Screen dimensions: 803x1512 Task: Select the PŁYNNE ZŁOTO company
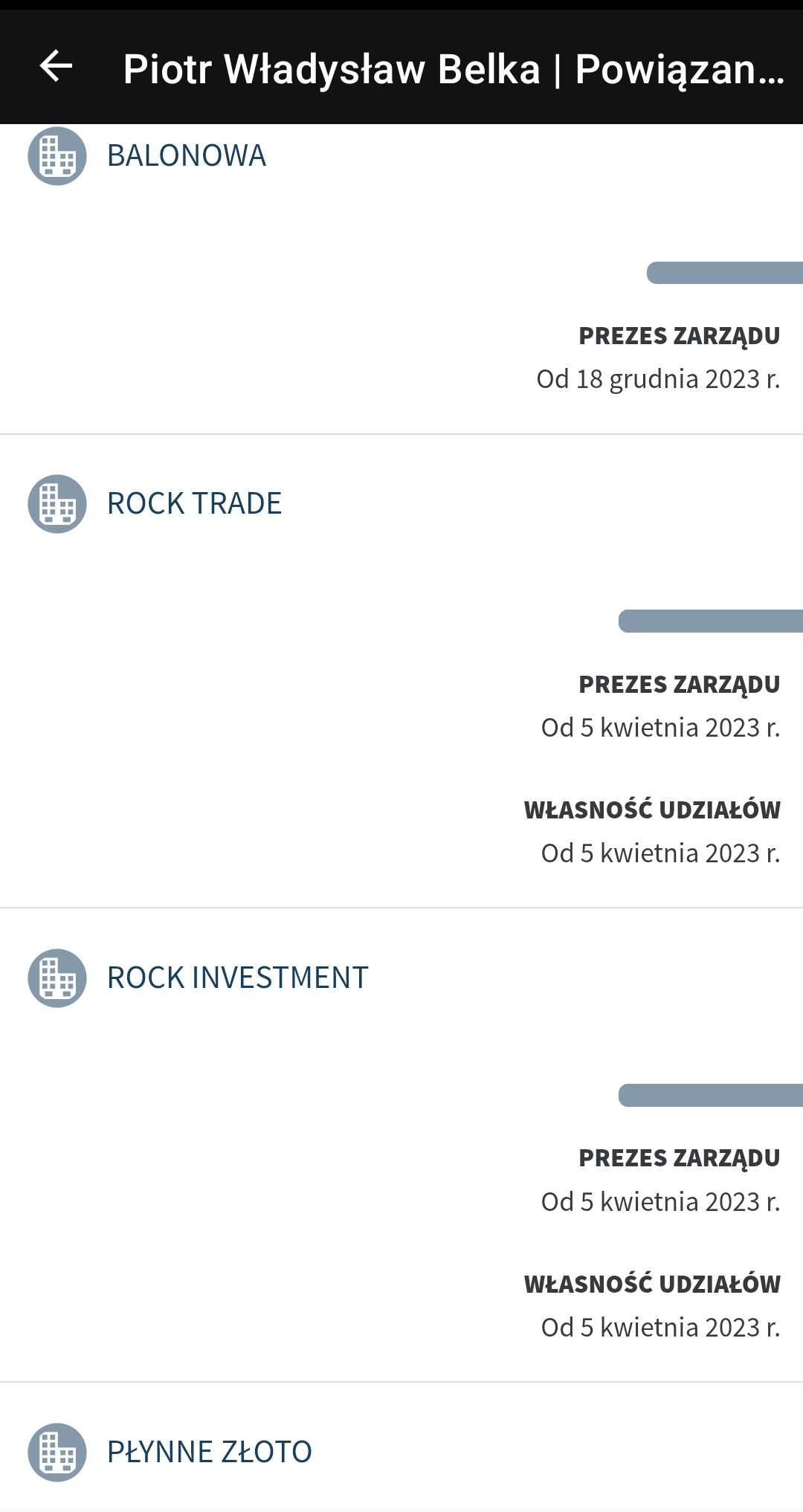coord(209,1452)
